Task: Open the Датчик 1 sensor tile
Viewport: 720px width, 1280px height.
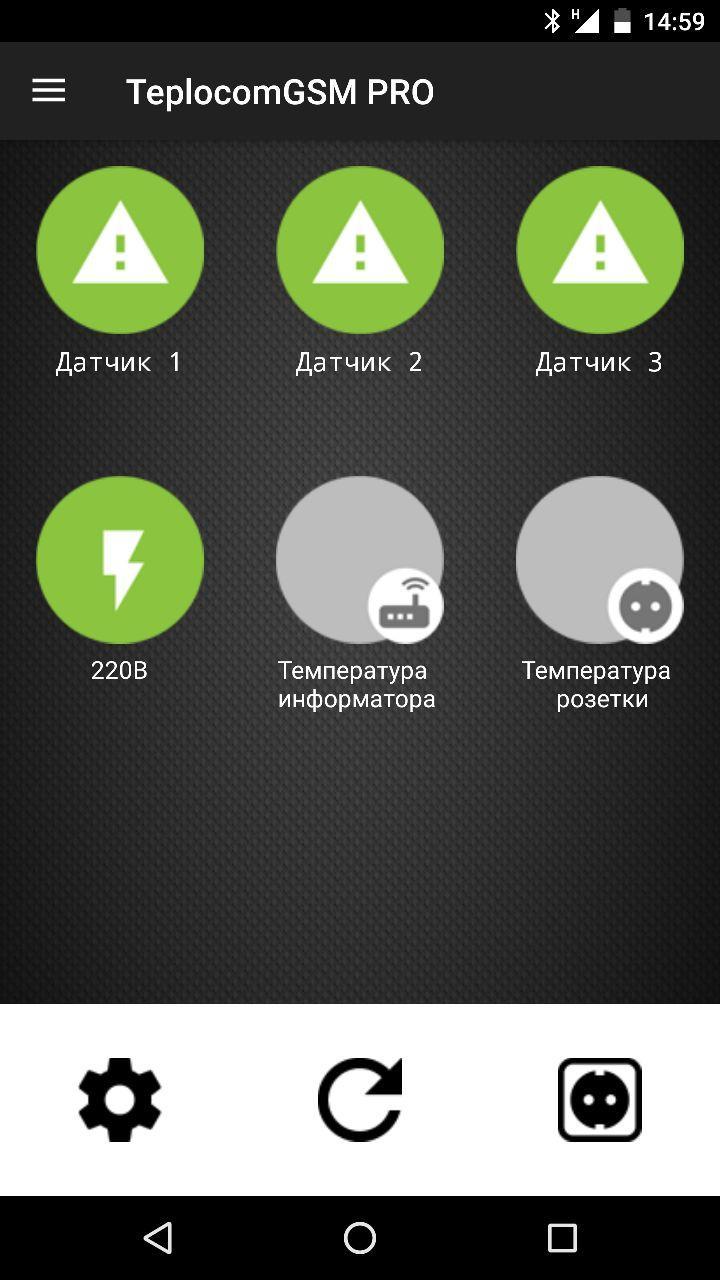Action: [x=120, y=250]
